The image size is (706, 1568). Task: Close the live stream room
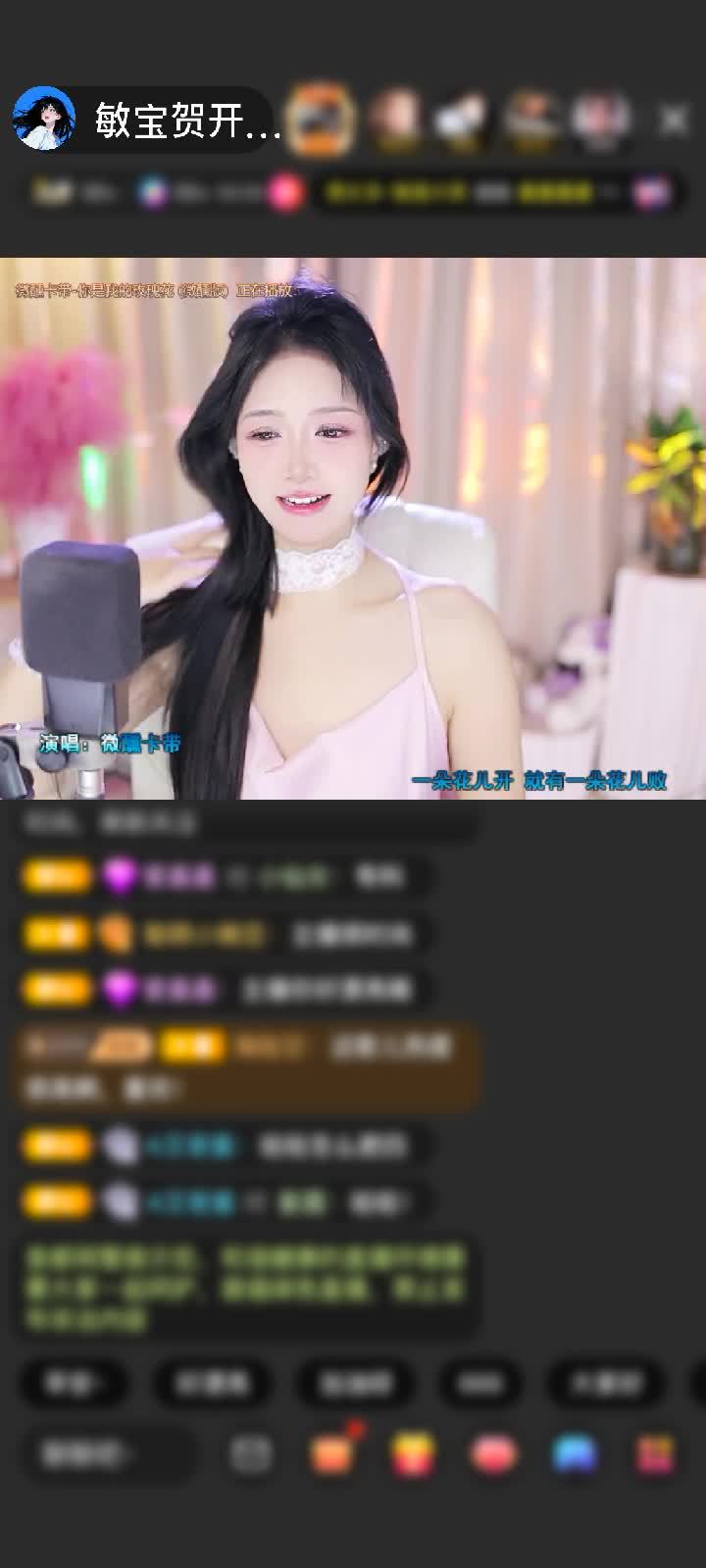pyautogui.click(x=674, y=121)
